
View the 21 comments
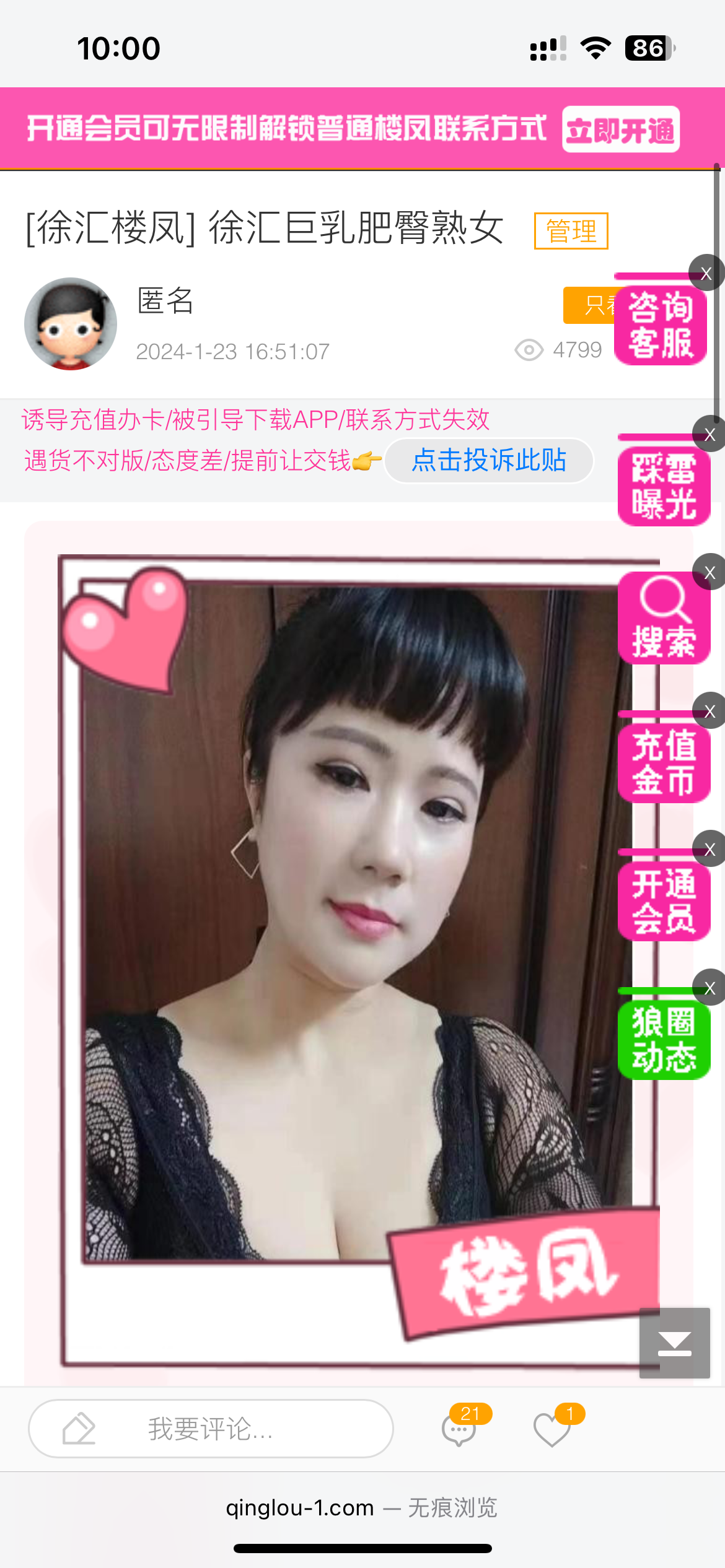pyautogui.click(x=459, y=1429)
